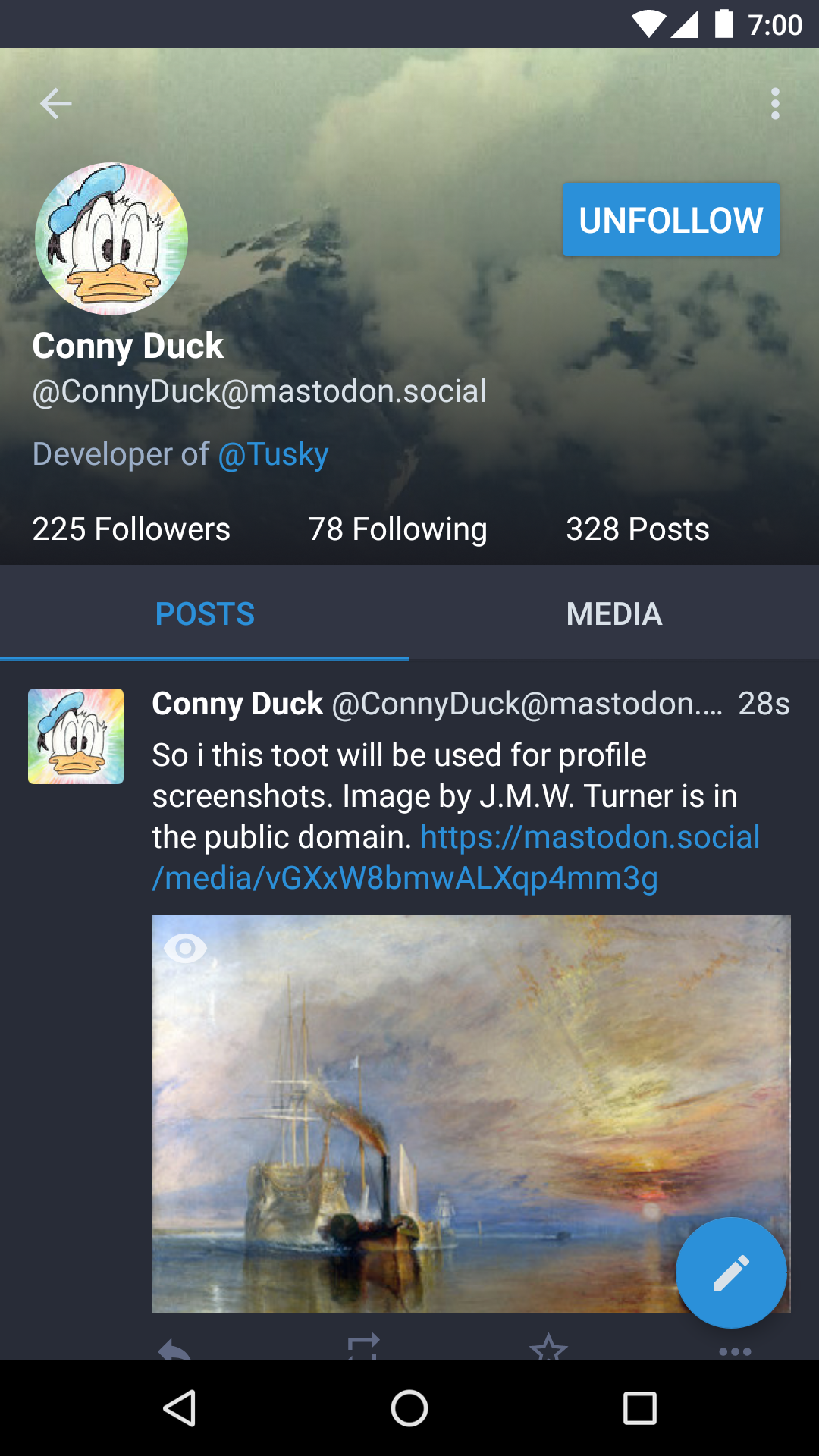Tap UNFOLLOW to stop following Conny Duck
Viewport: 819px width, 1456px height.
[x=670, y=219]
